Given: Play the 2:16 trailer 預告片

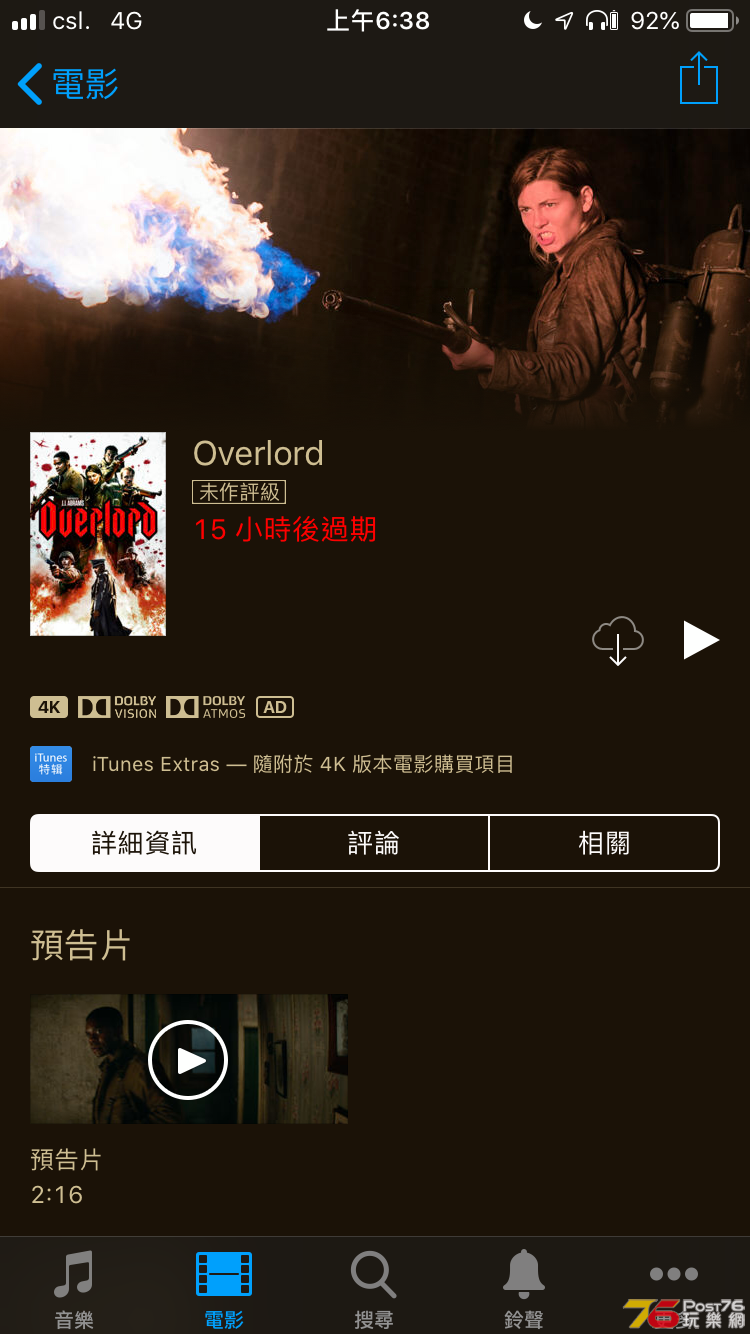Looking at the screenshot, I should [188, 1060].
